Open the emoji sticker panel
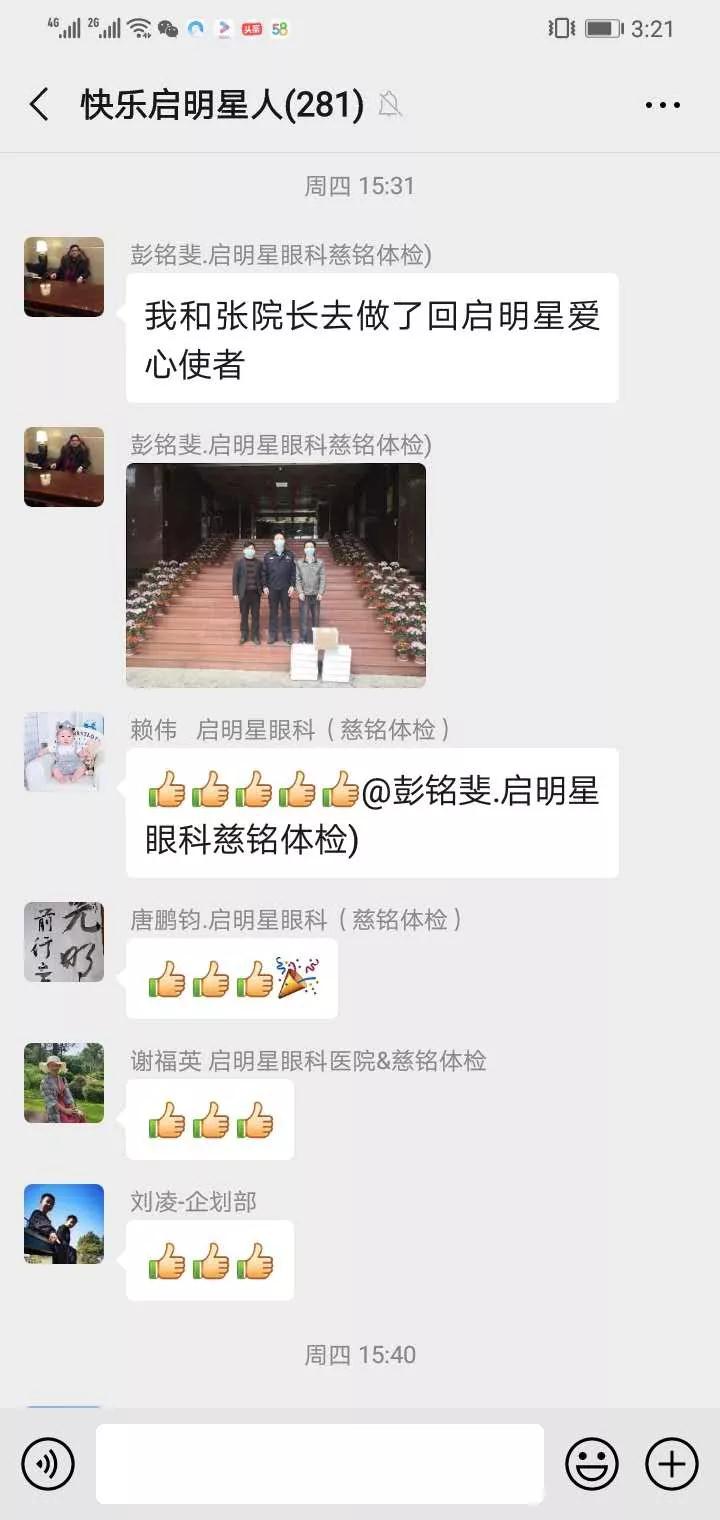 (591, 1464)
